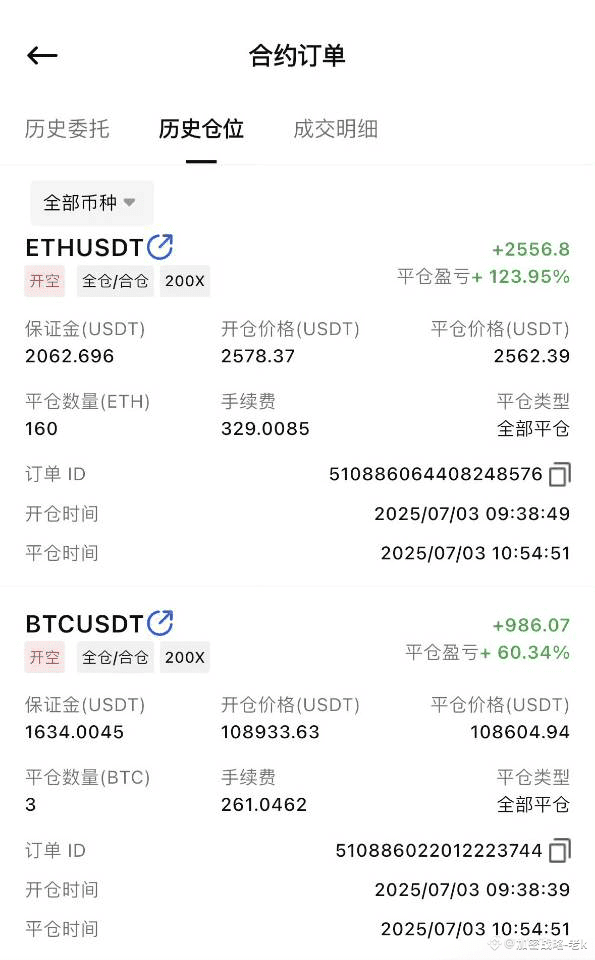The image size is (595, 960).
Task: Select the 历史仓位 tab
Action: 201,129
